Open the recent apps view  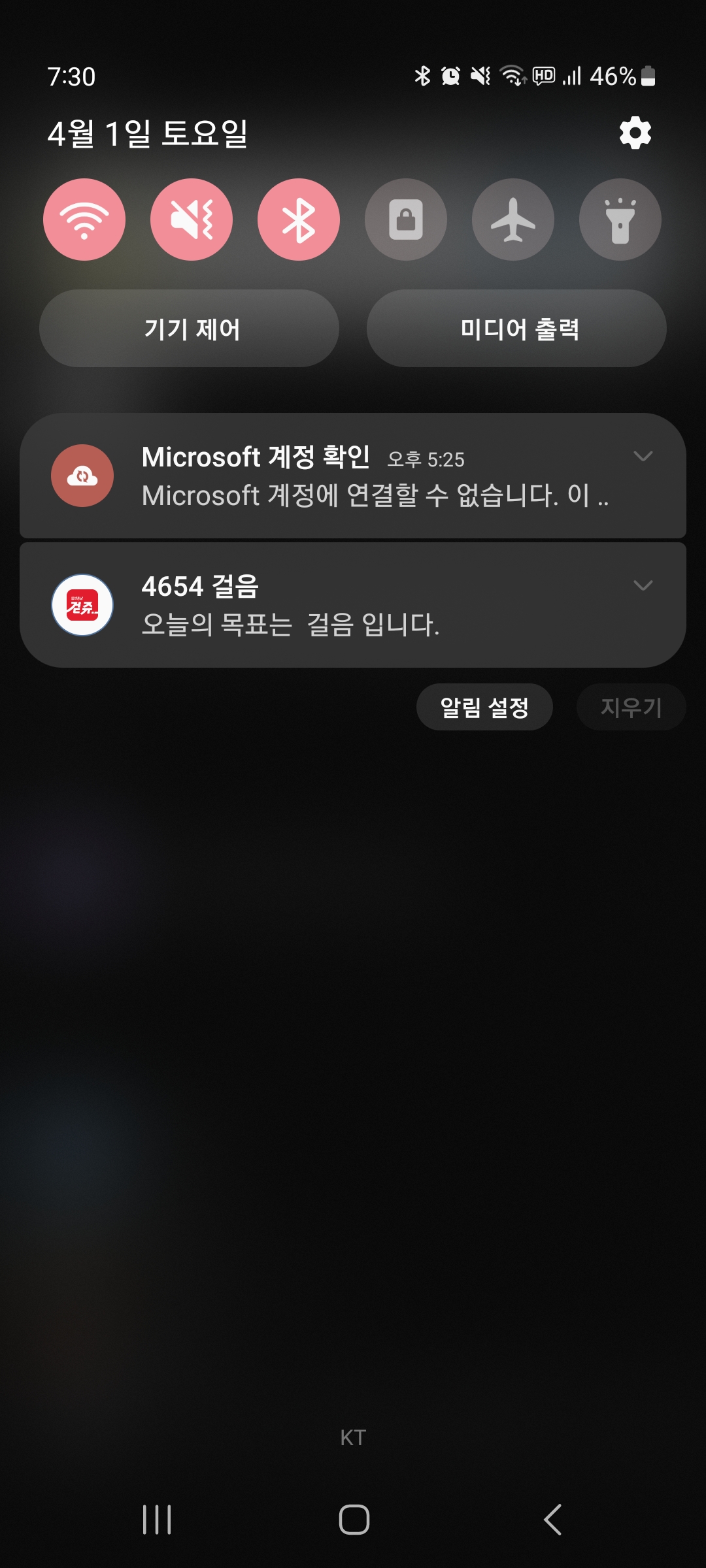[157, 1519]
